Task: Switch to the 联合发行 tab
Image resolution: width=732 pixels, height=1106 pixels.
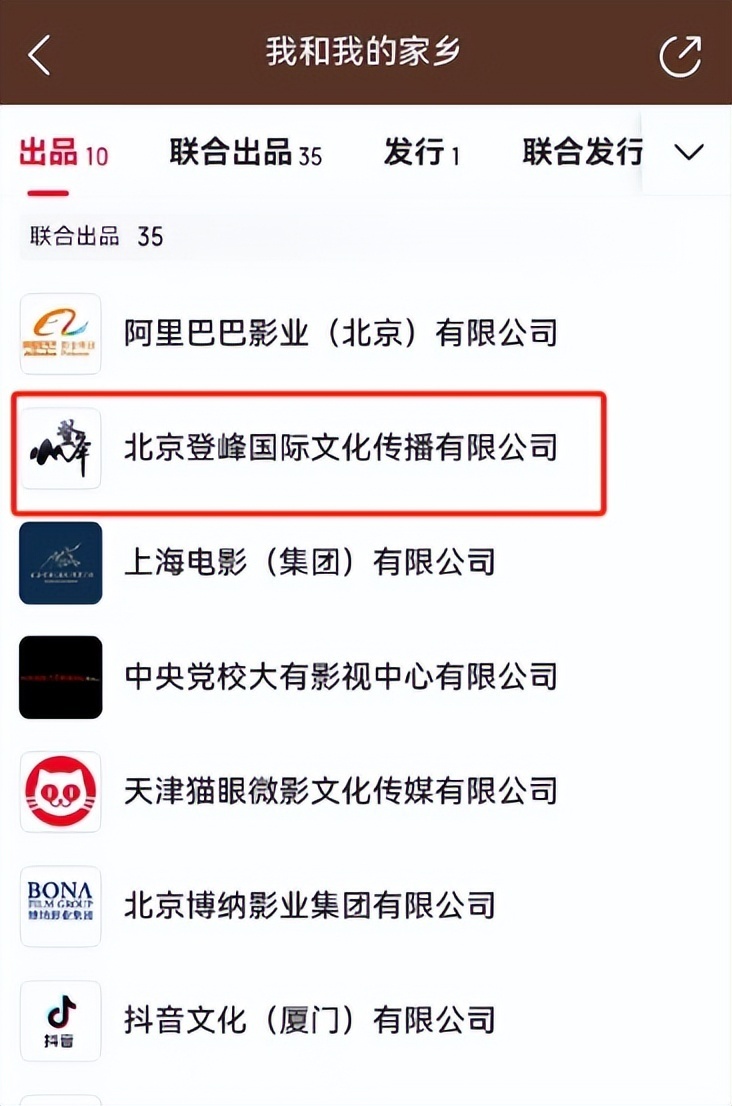Action: (x=582, y=153)
